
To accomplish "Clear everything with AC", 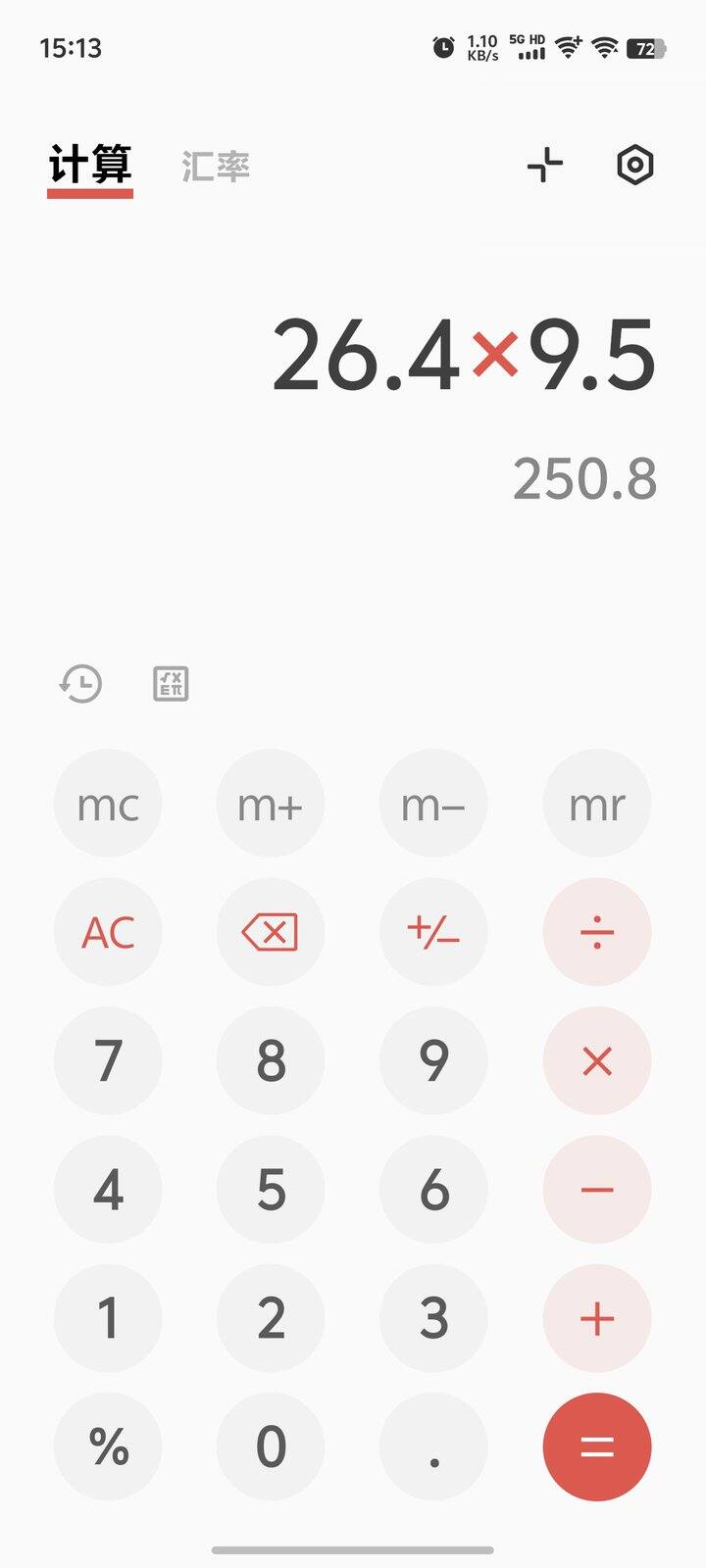I will (x=108, y=932).
